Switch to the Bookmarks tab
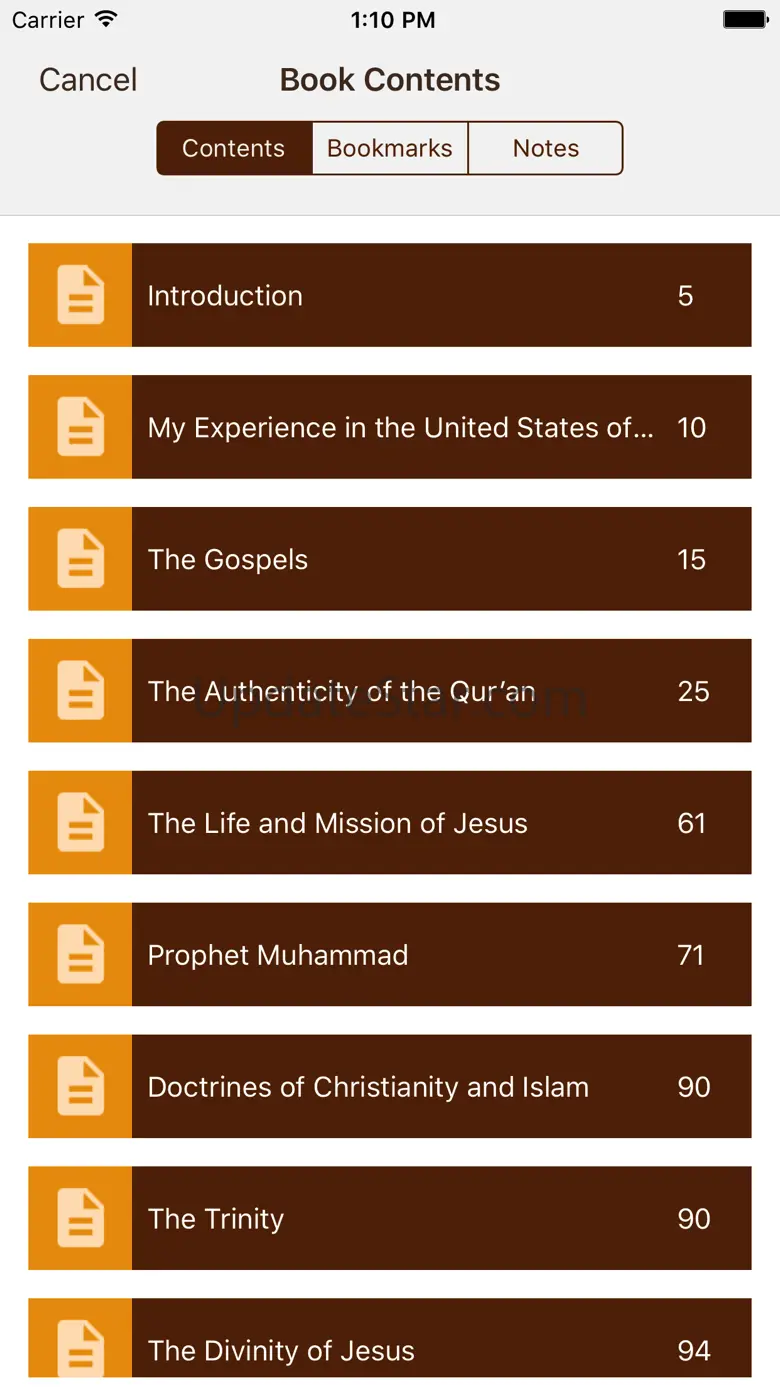 390,148
